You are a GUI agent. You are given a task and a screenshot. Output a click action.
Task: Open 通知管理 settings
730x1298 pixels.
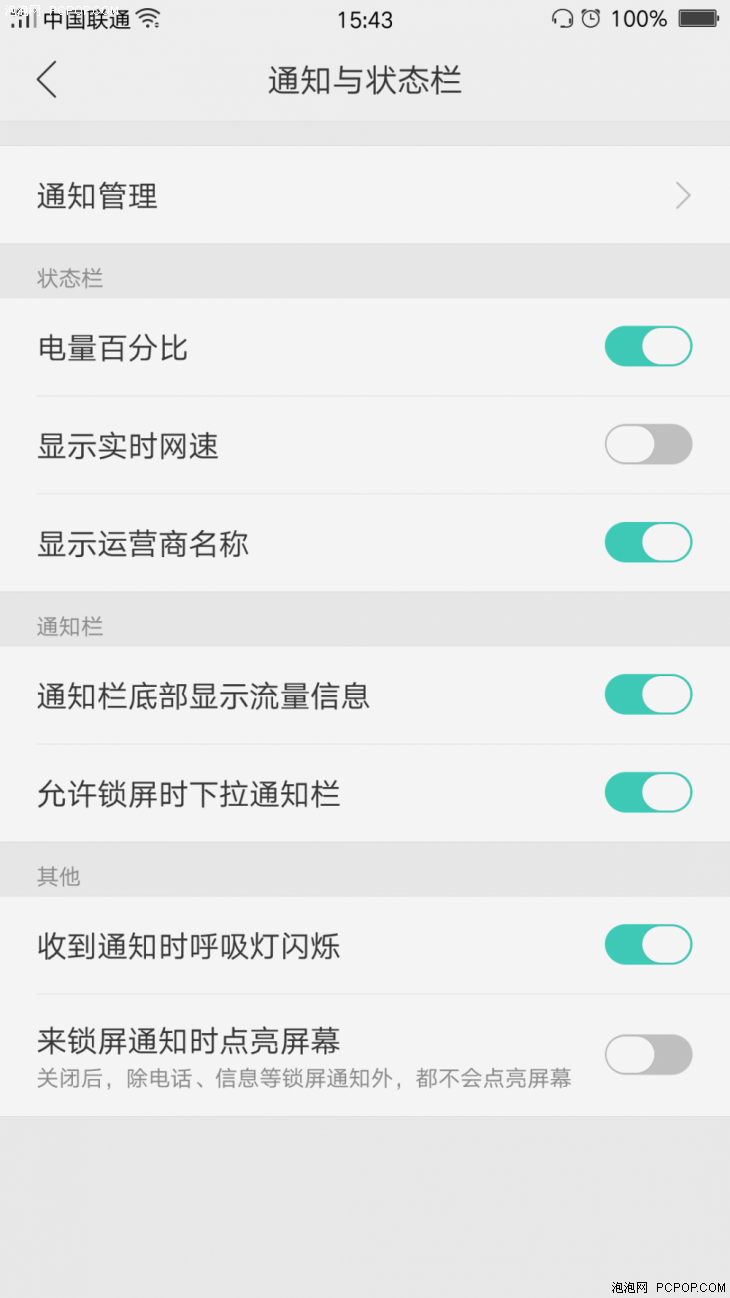[x=365, y=195]
